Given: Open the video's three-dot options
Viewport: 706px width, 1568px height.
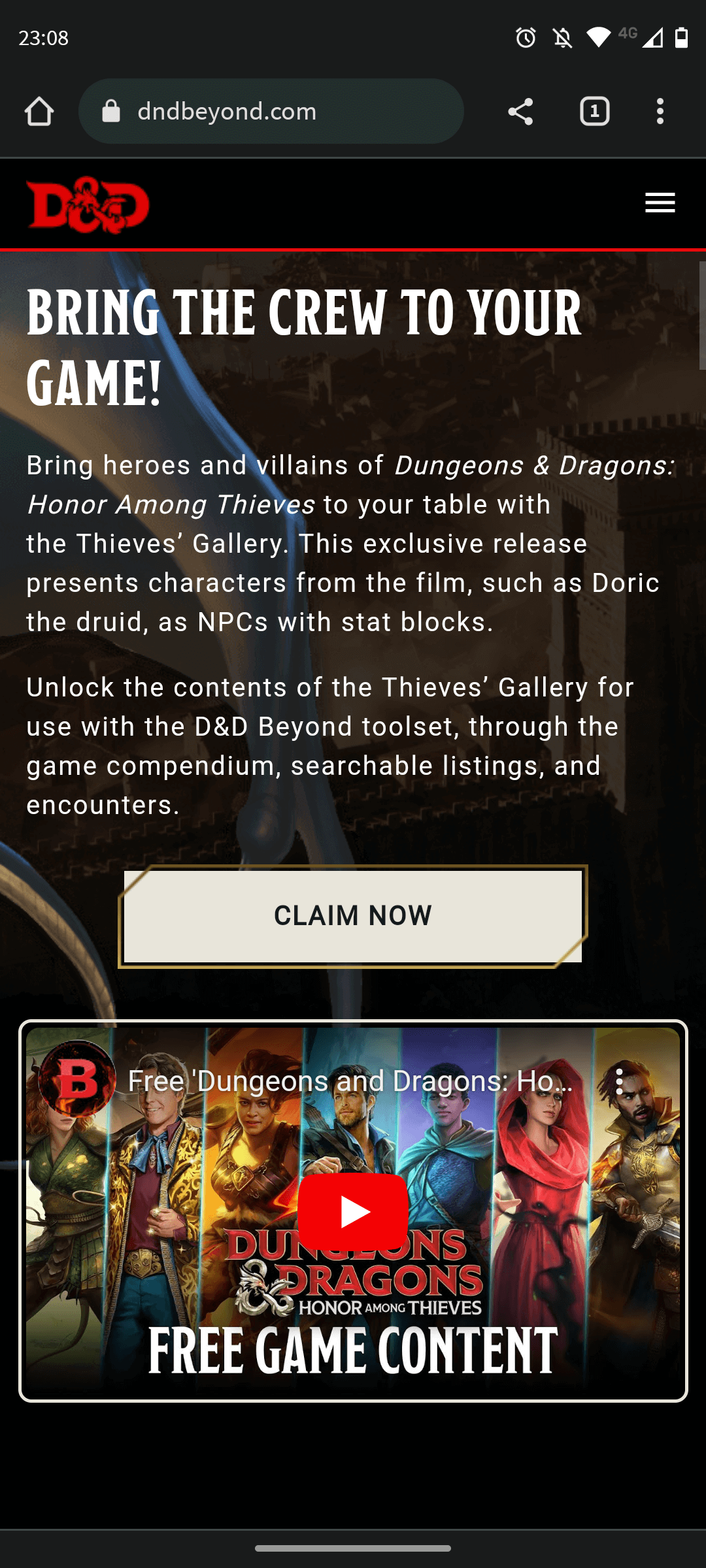Looking at the screenshot, I should tap(619, 1081).
